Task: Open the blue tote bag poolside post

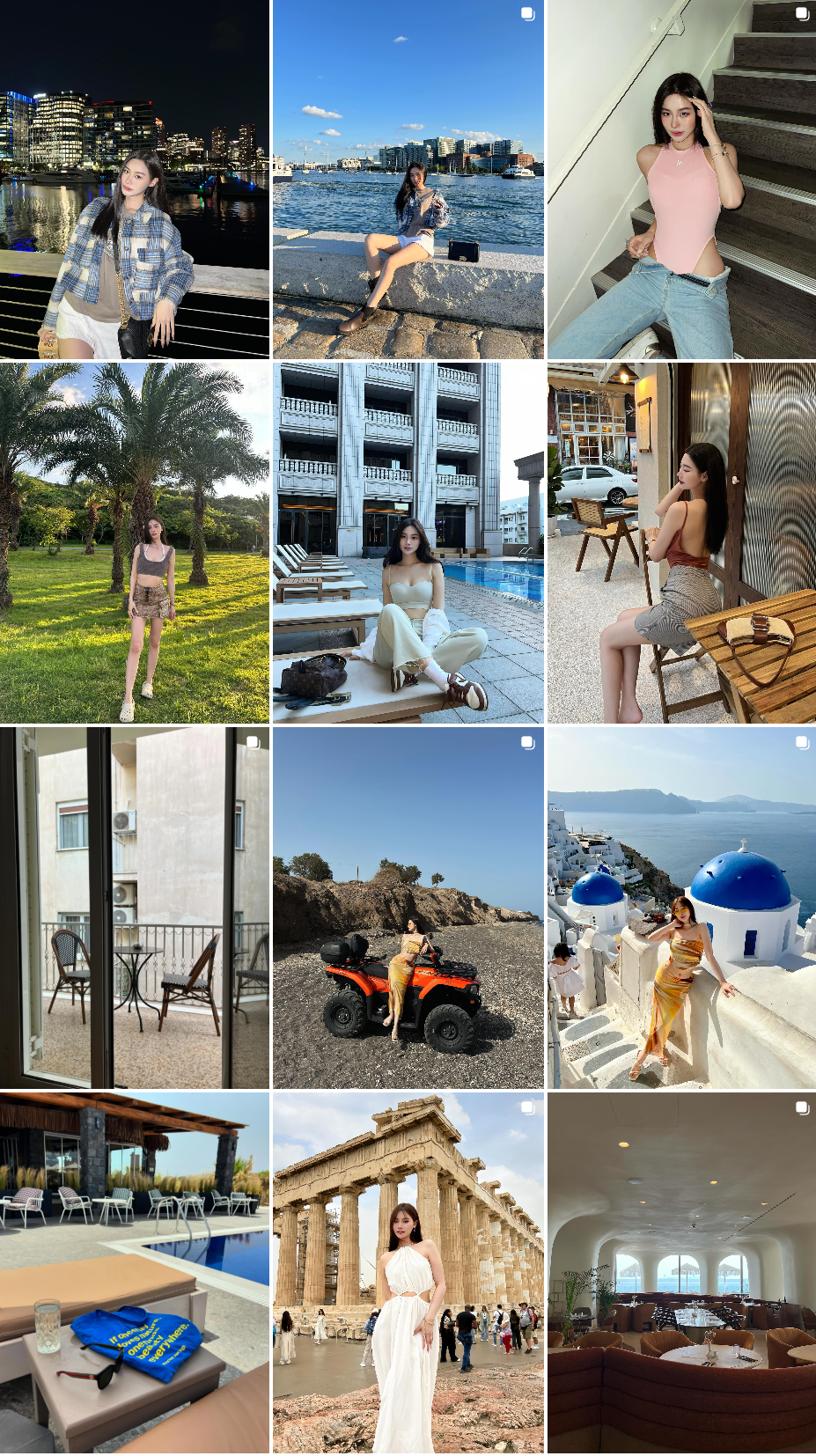Action: [135, 1272]
